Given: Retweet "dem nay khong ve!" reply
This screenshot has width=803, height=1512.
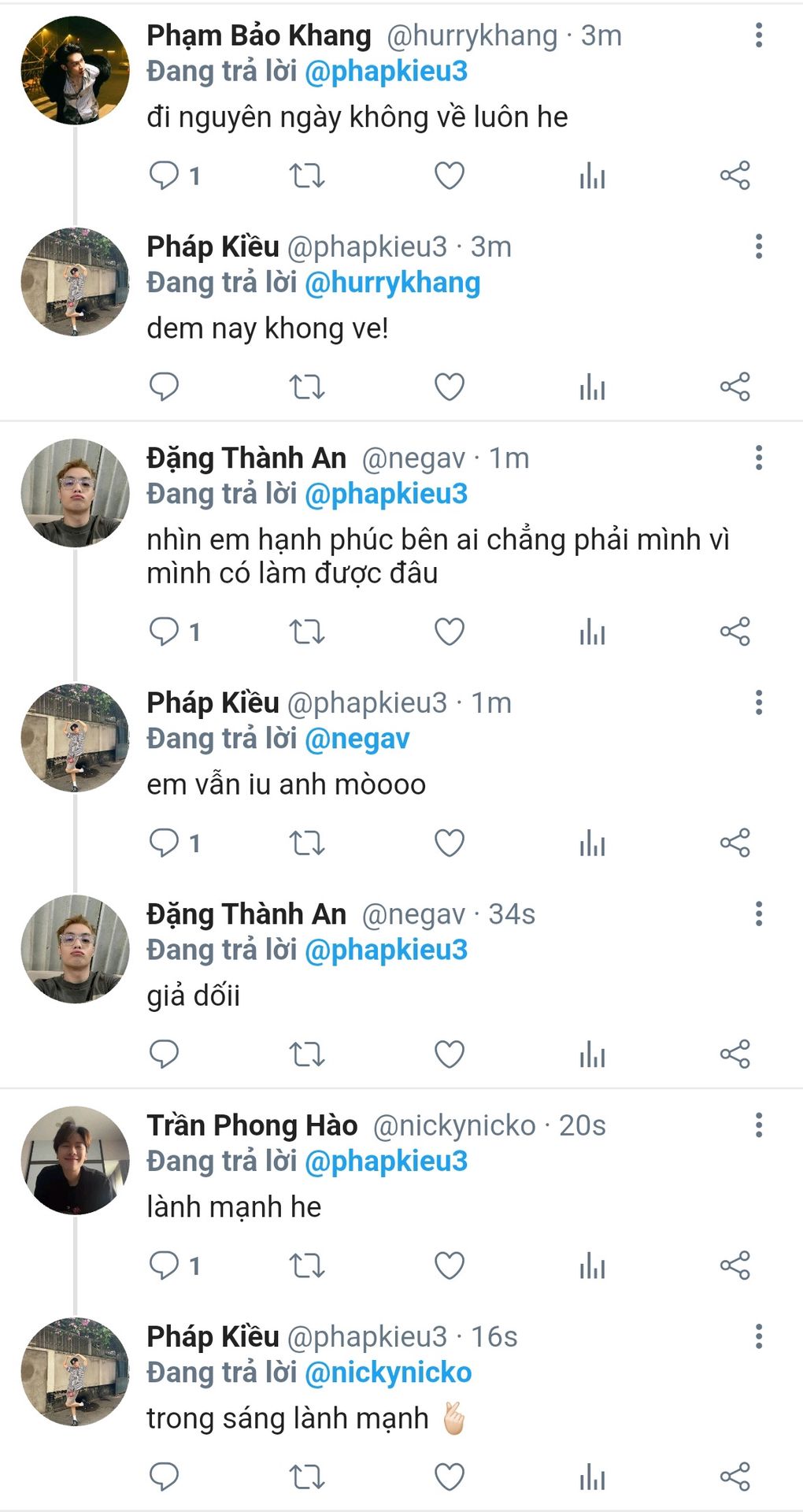Looking at the screenshot, I should [306, 387].
